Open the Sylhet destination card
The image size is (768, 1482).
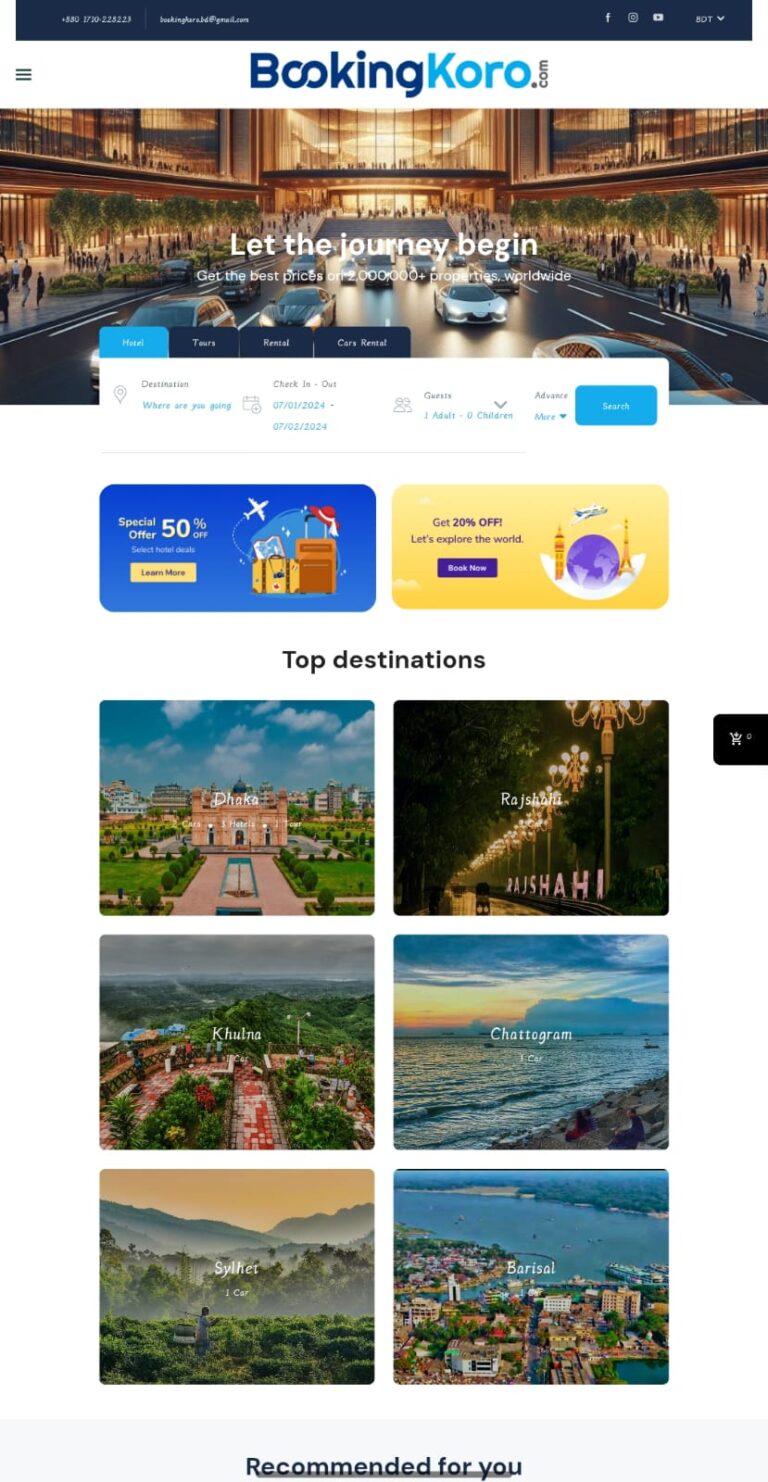pos(237,1276)
